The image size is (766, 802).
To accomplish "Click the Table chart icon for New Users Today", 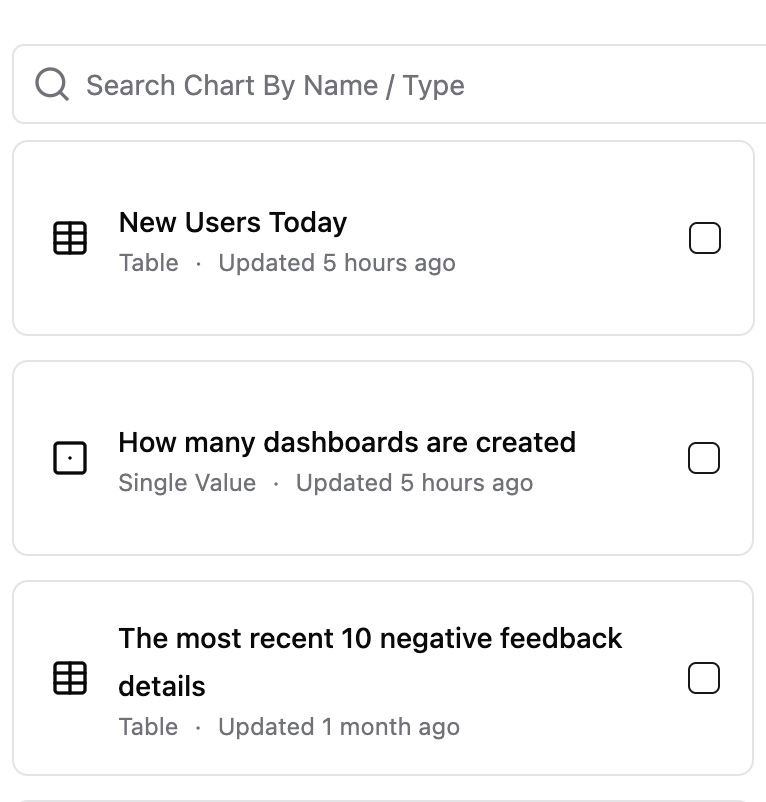I will pyautogui.click(x=69, y=238).
